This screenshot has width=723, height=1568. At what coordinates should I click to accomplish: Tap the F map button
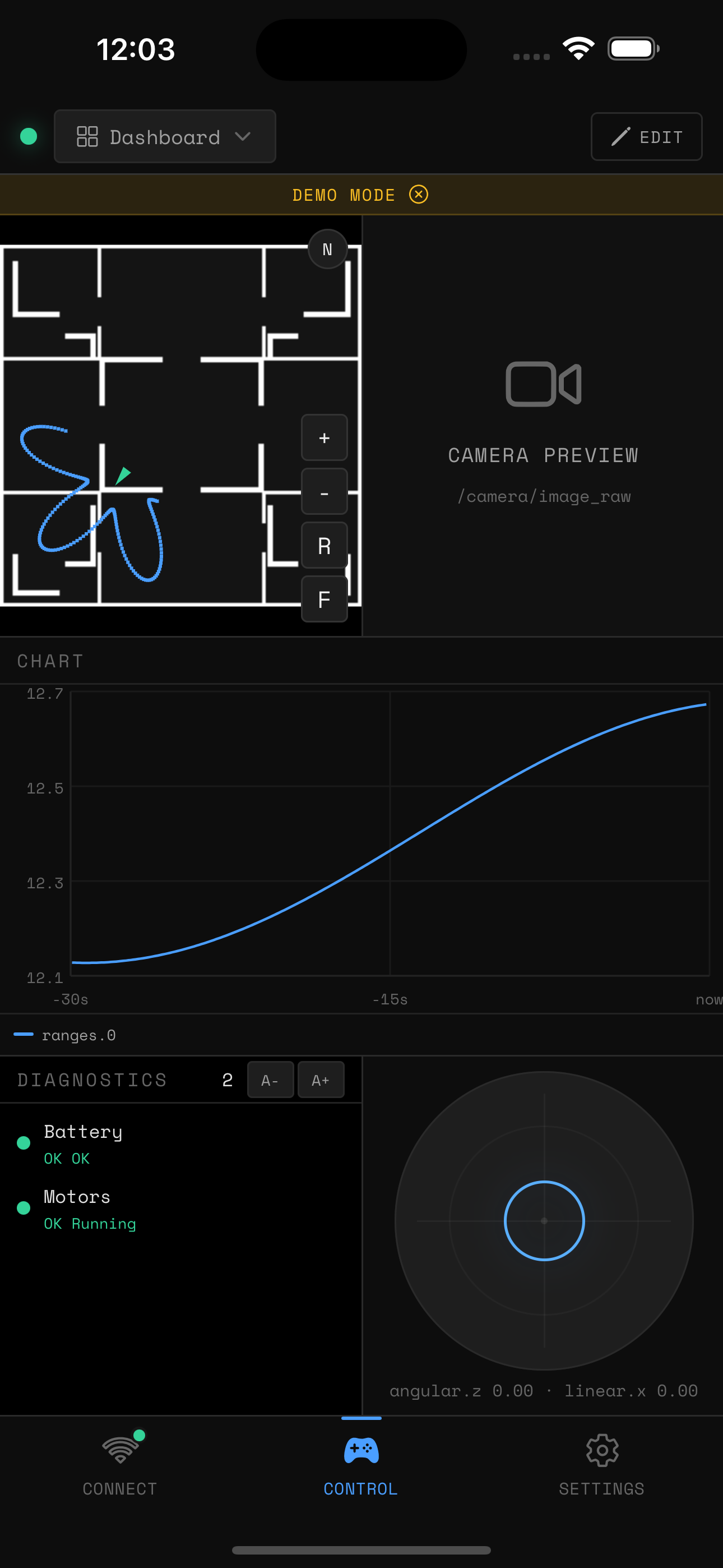324,599
